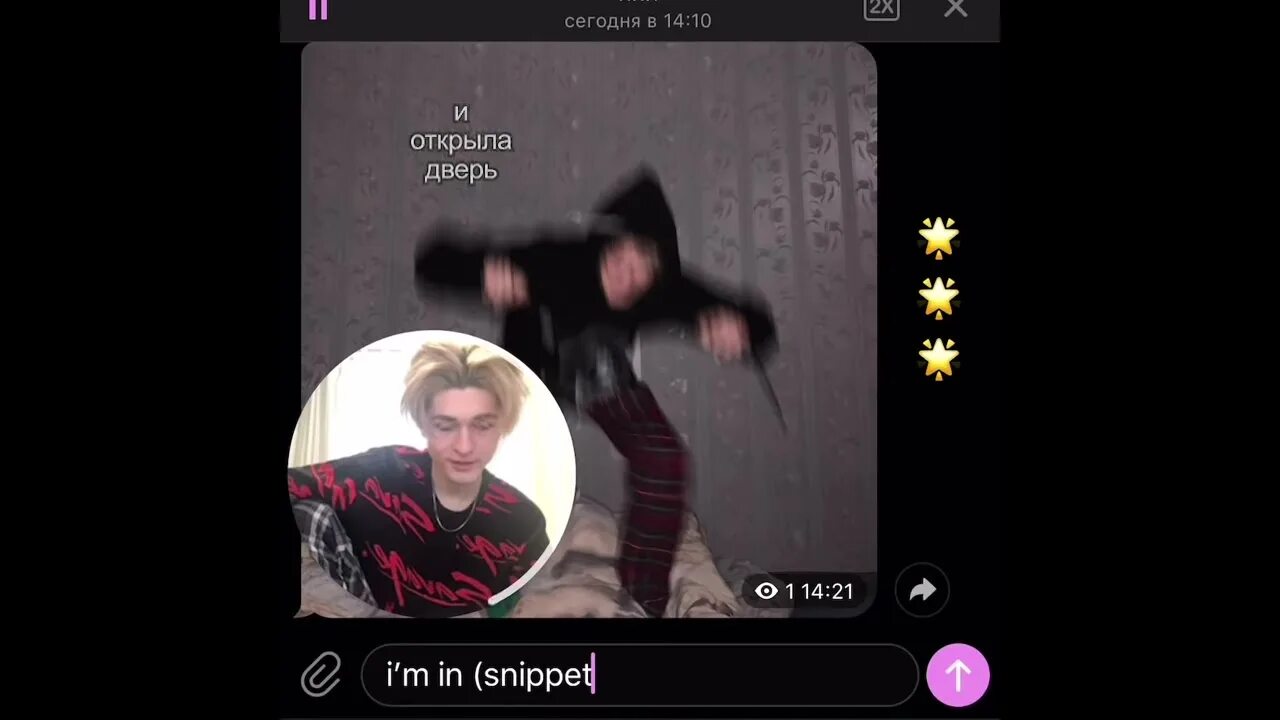Pause the playing audio message
The image size is (1280, 720).
[317, 9]
